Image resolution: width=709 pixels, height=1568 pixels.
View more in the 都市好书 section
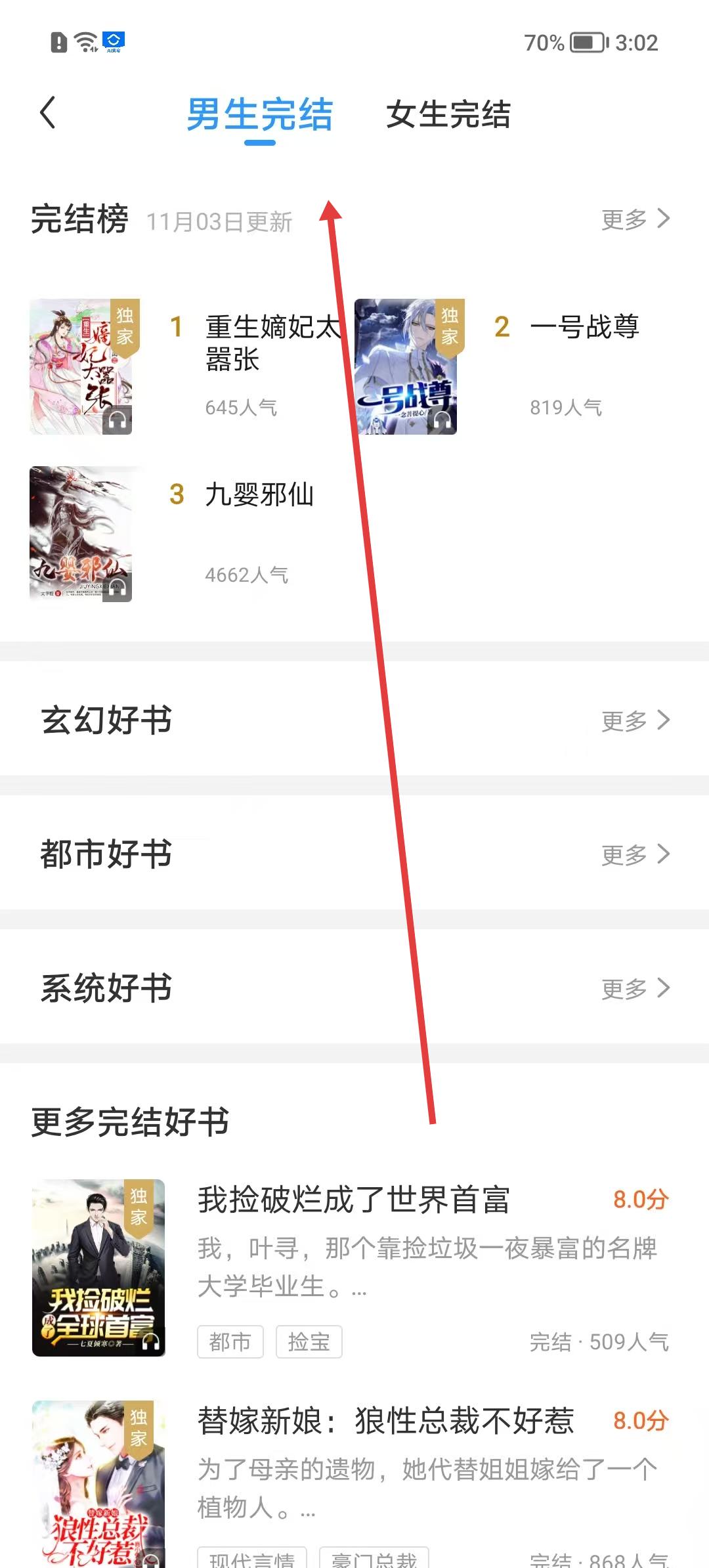[635, 854]
